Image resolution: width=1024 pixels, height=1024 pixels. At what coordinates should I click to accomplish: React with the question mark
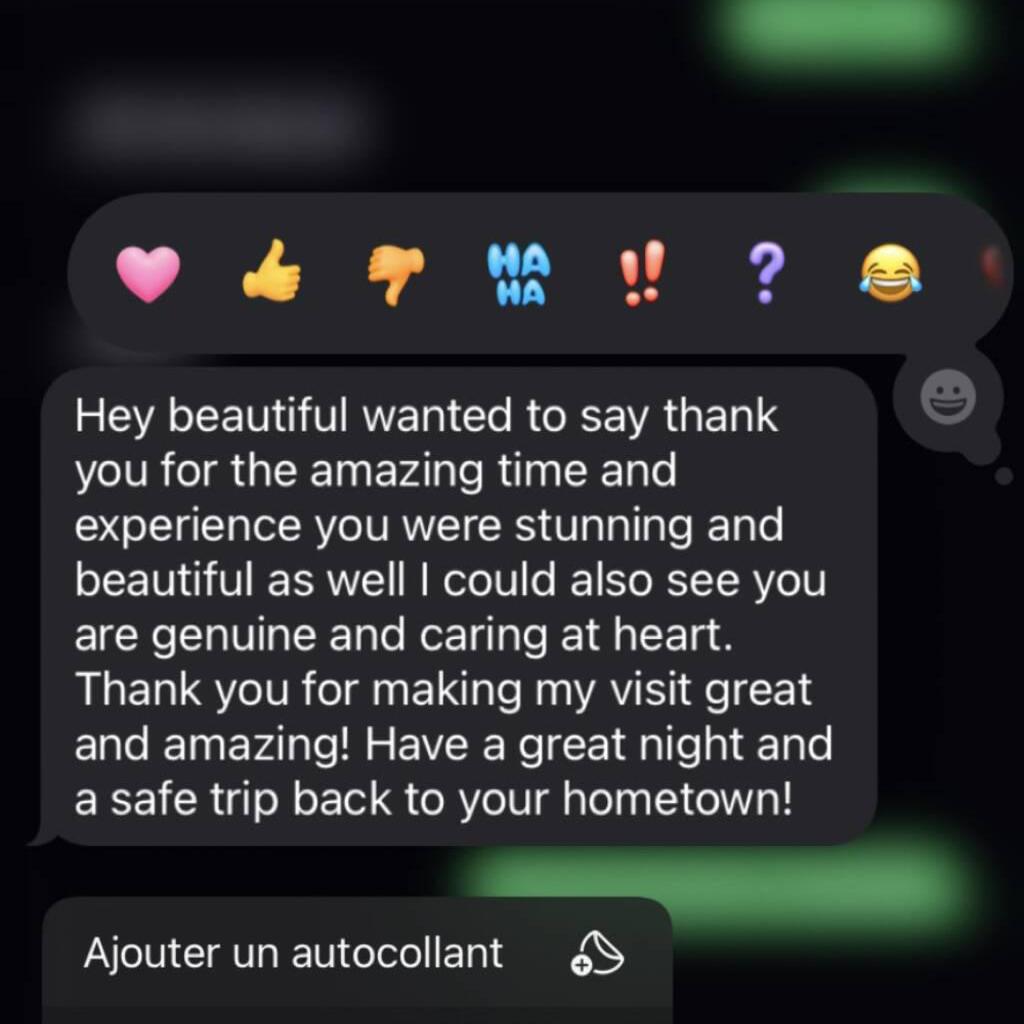tap(765, 274)
